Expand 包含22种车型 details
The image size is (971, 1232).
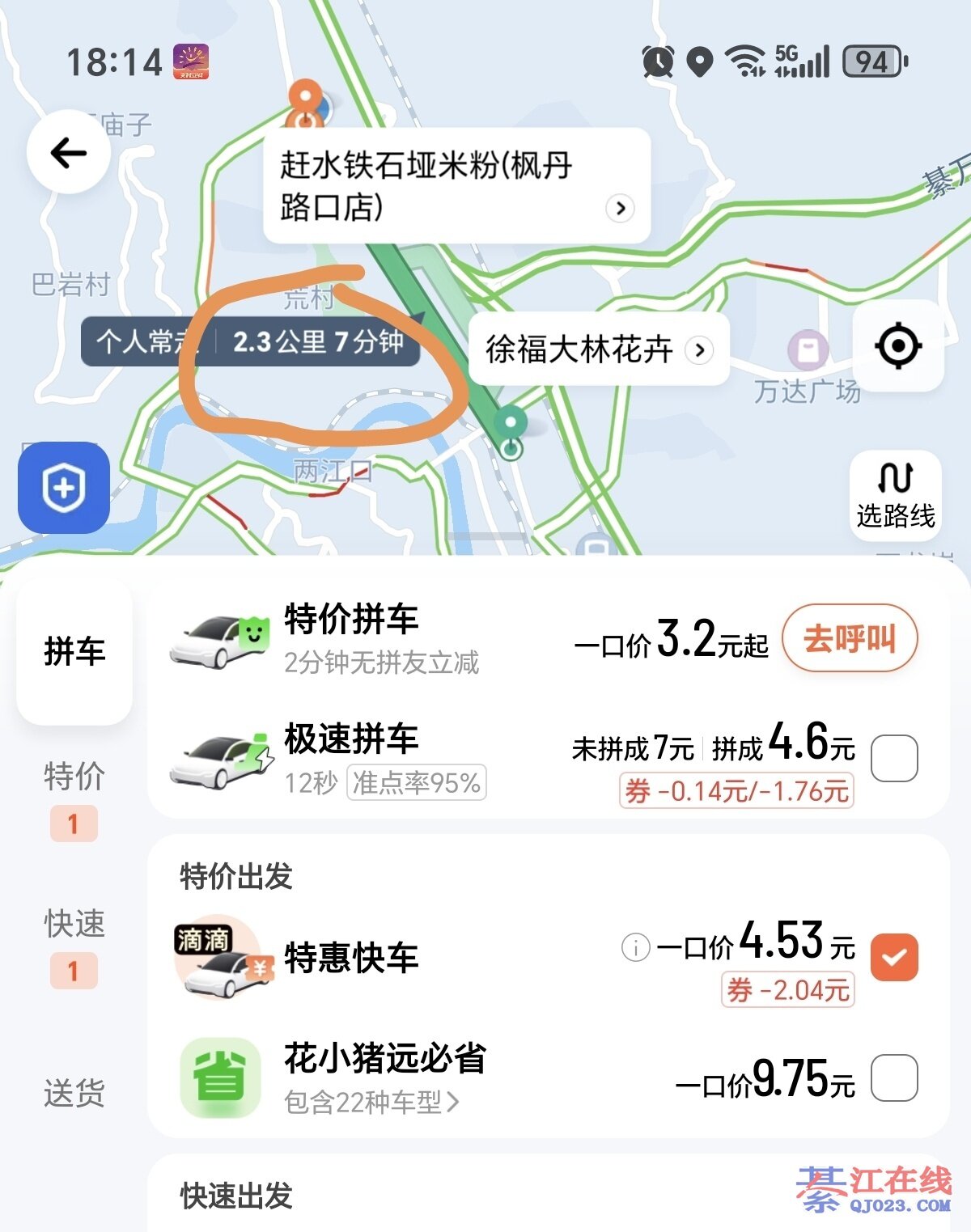pos(371,1102)
